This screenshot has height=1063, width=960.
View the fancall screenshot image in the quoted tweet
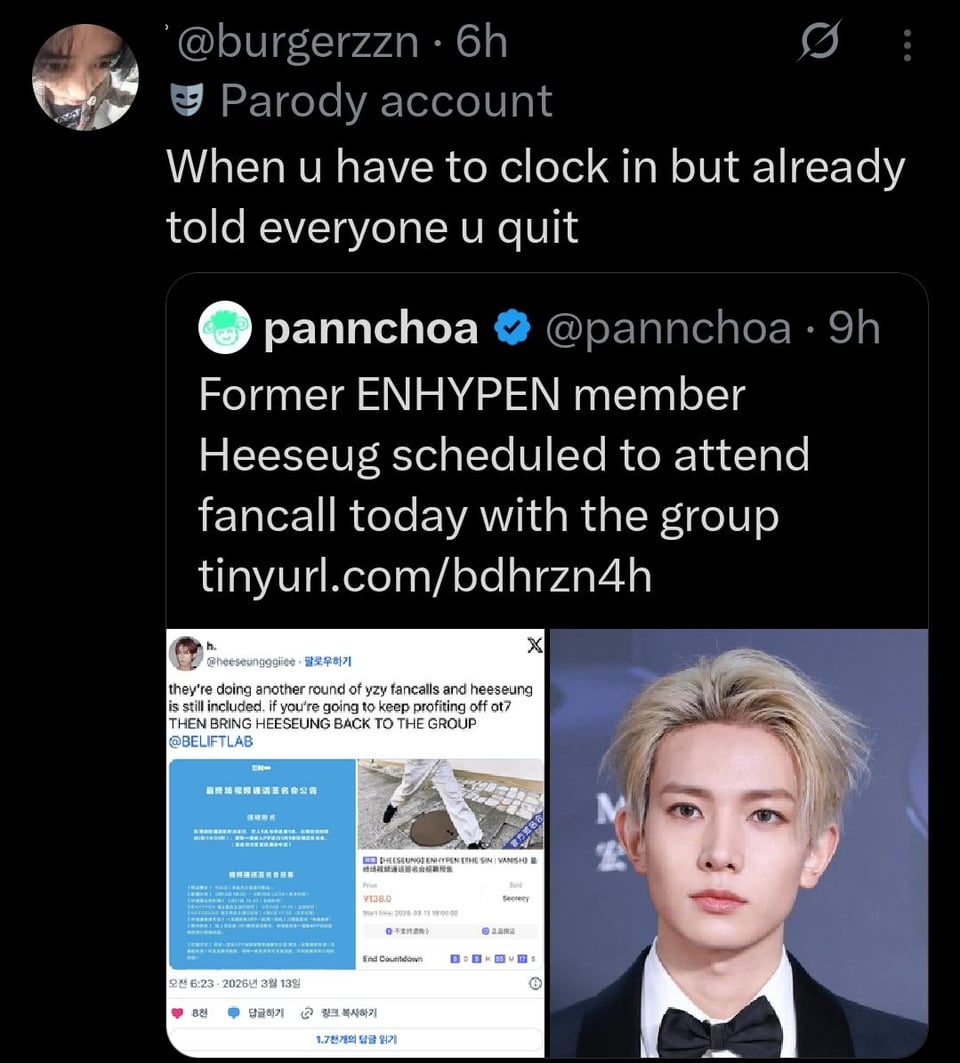(x=356, y=842)
